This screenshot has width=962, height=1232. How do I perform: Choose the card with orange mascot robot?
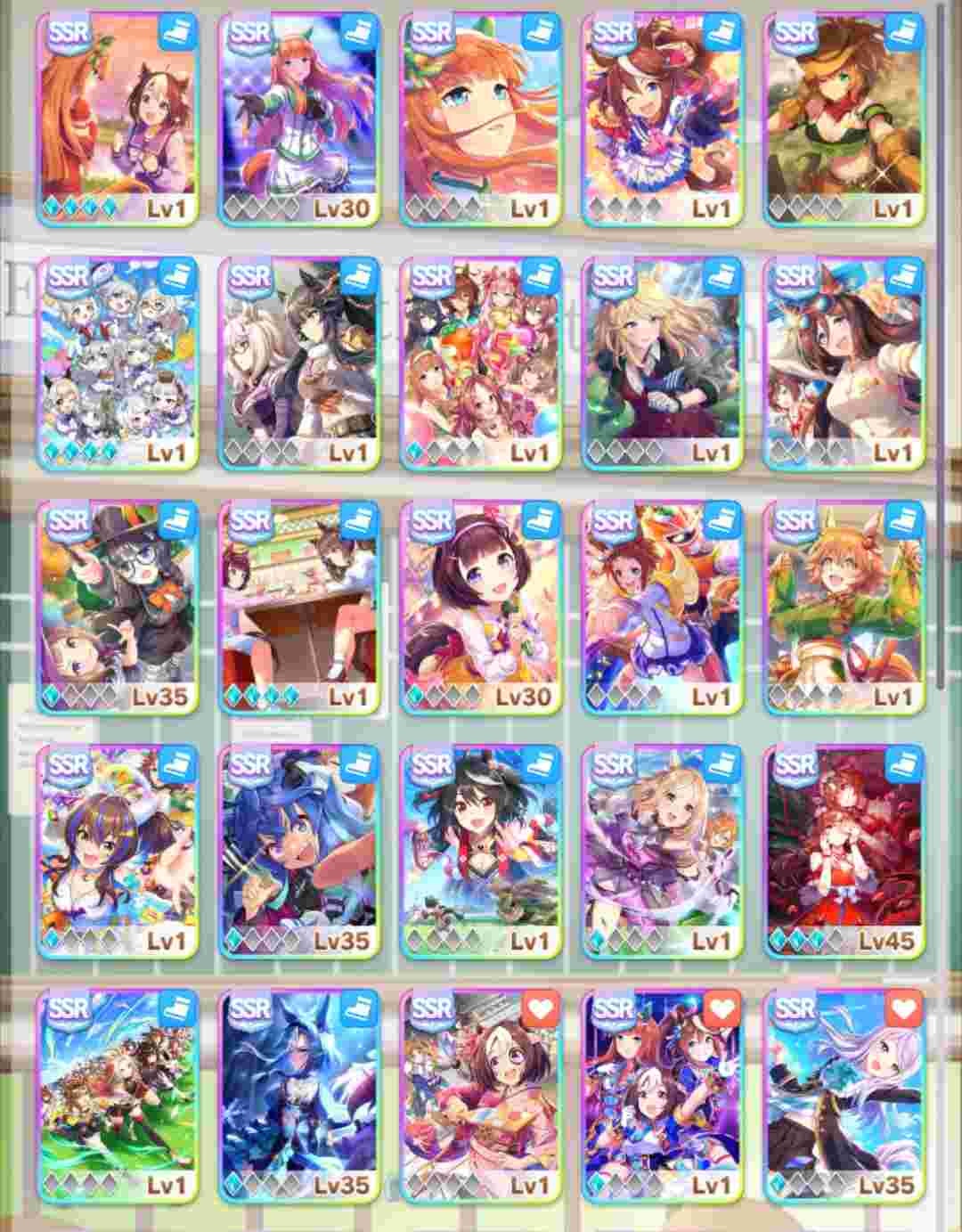click(663, 607)
